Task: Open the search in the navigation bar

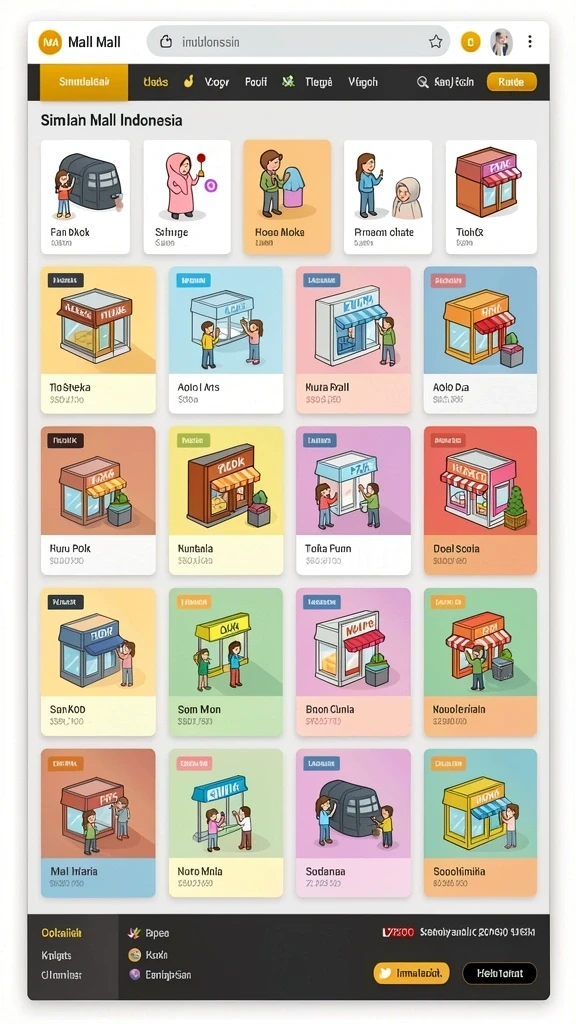Action: [445, 82]
